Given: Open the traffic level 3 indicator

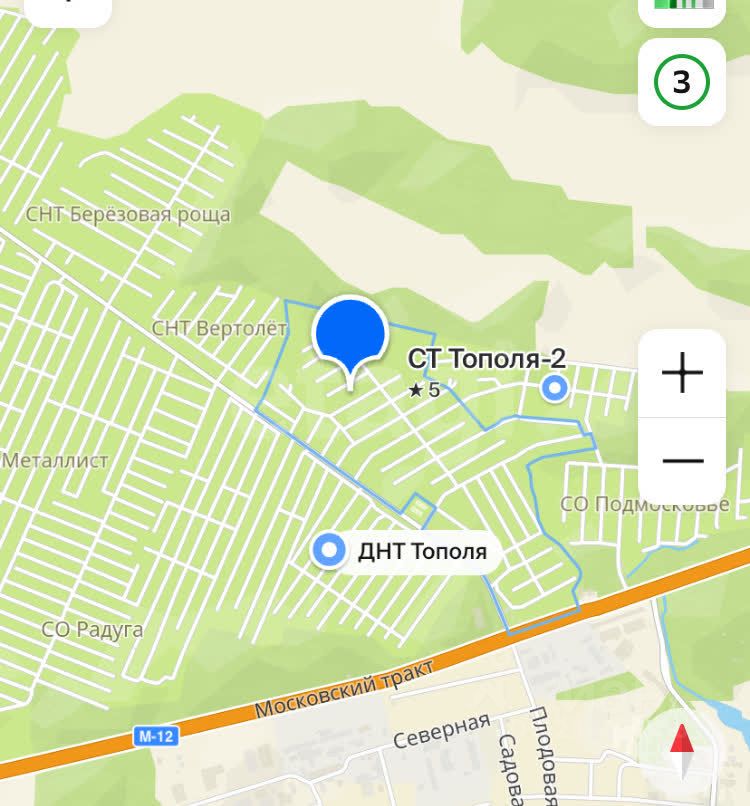Looking at the screenshot, I should [x=681, y=82].
